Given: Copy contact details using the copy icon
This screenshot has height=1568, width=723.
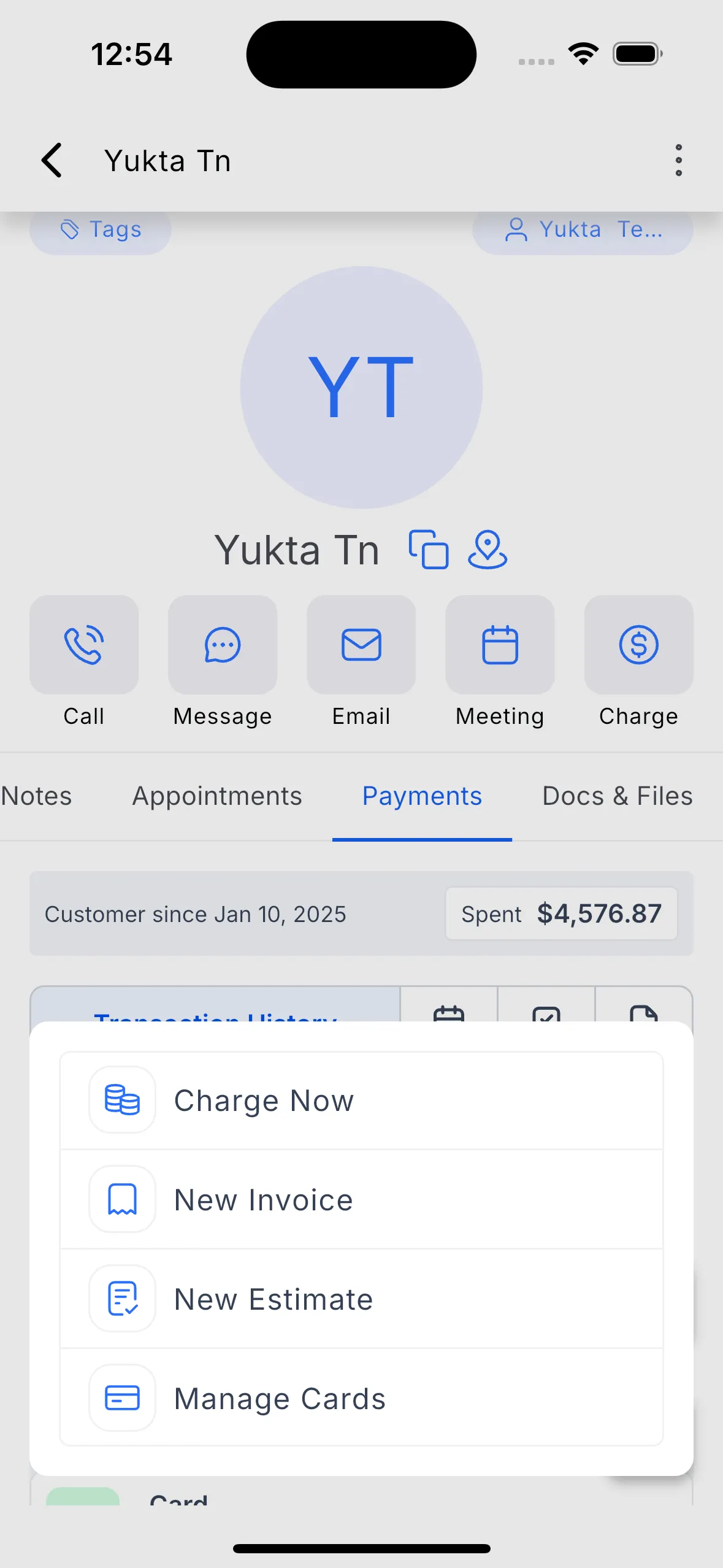Looking at the screenshot, I should click(428, 550).
